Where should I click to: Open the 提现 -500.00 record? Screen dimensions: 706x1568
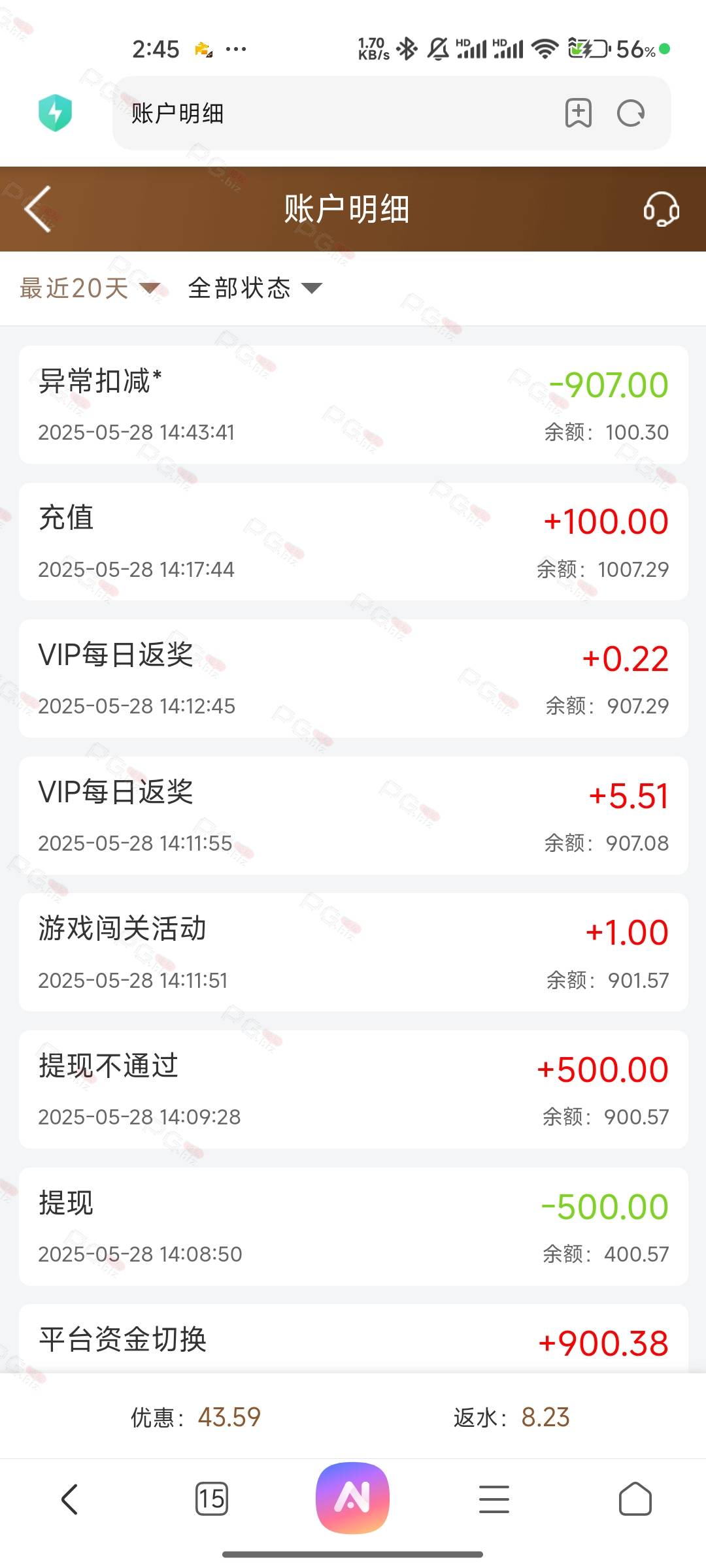click(x=353, y=1226)
